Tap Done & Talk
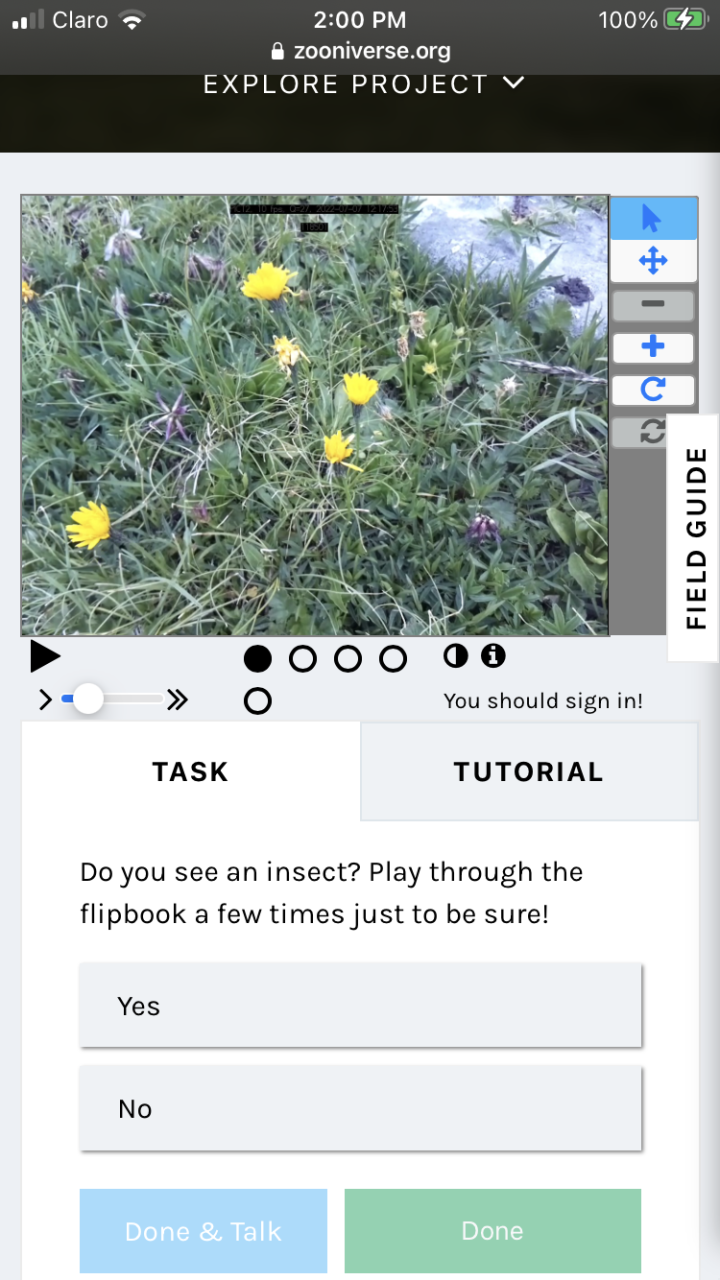 pos(203,1231)
